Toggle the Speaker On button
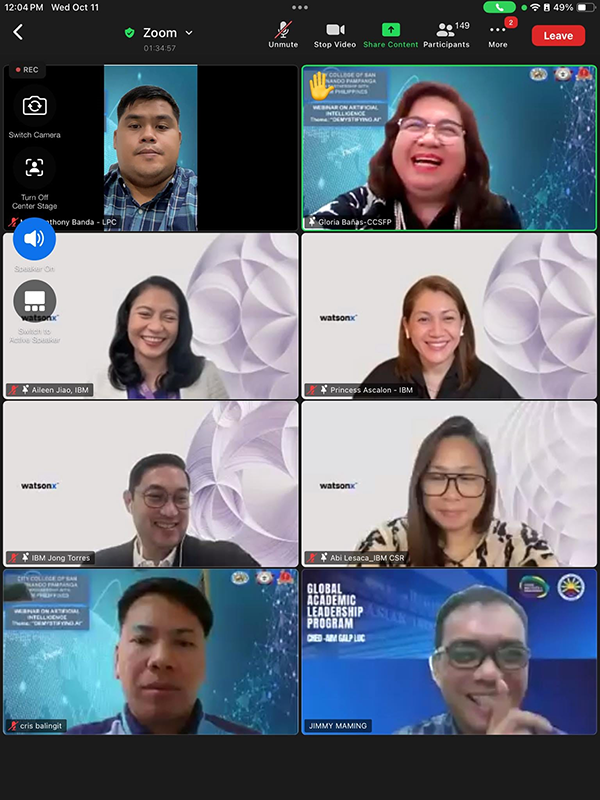 35,239
